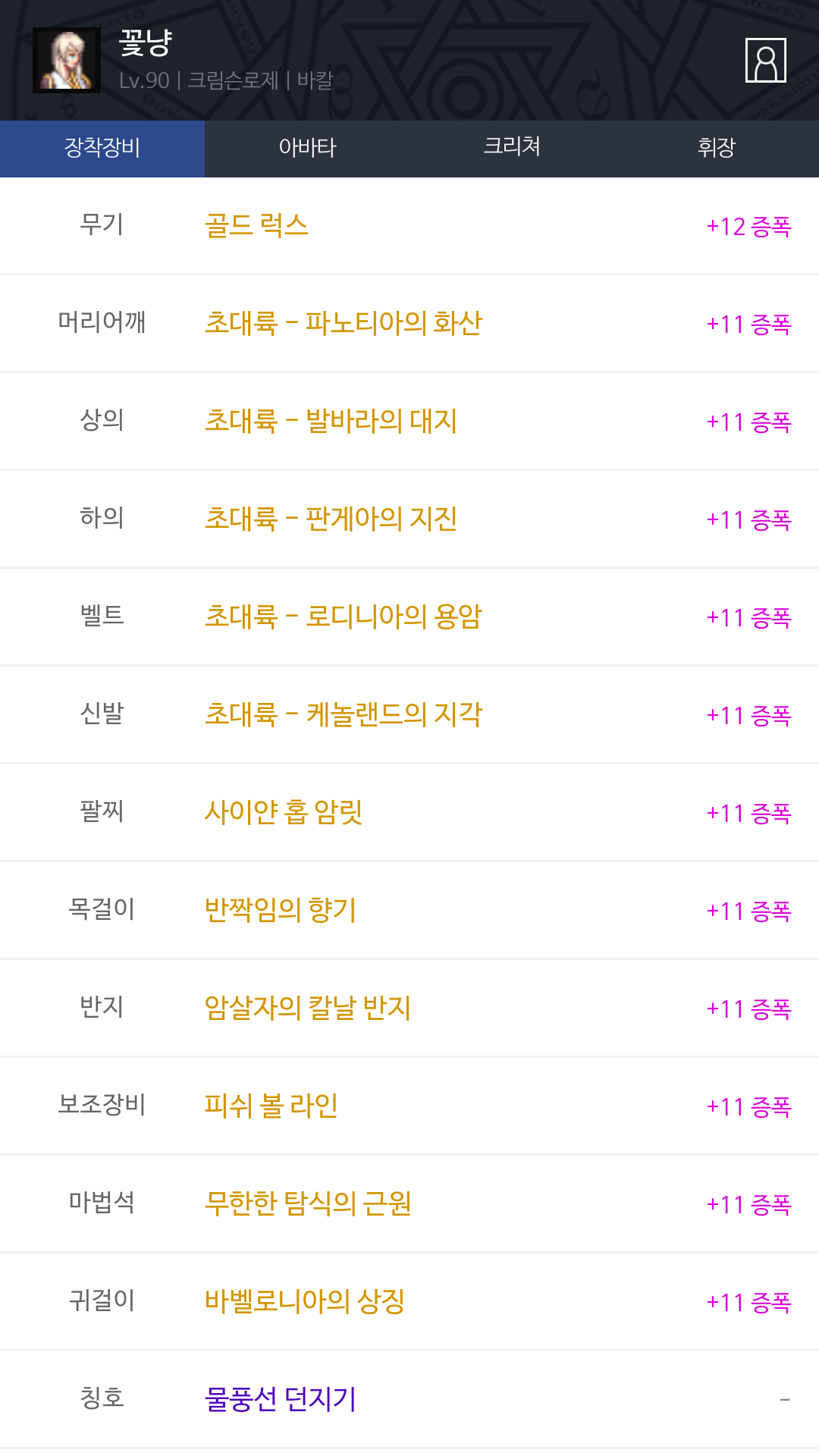View 초대륙 - 로디니아의 용암 belt
Viewport: 819px width, 1456px height.
point(344,617)
